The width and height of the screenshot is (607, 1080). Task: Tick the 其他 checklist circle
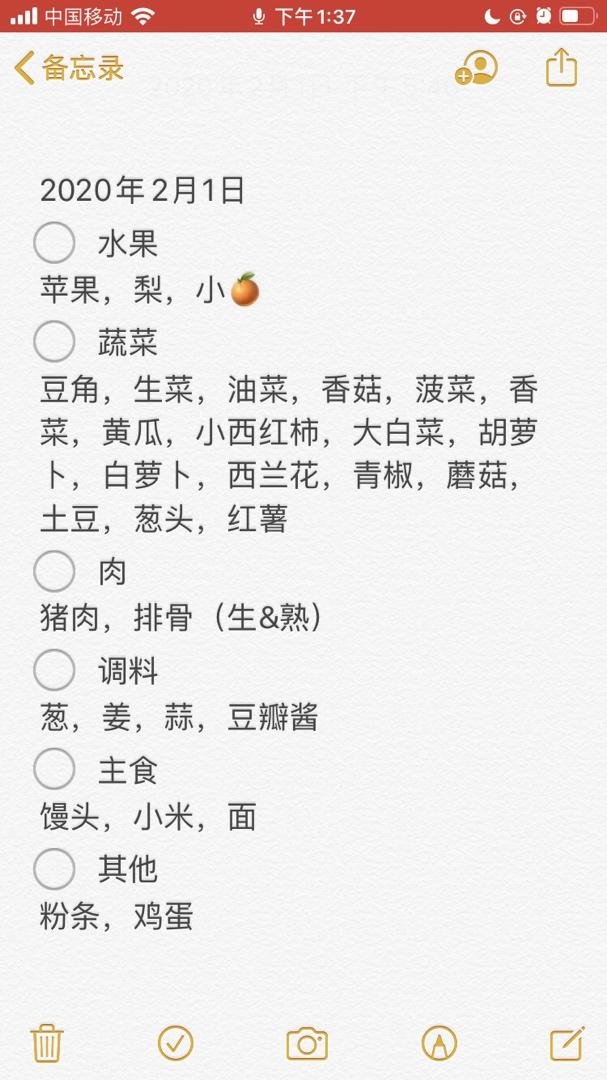(x=54, y=868)
